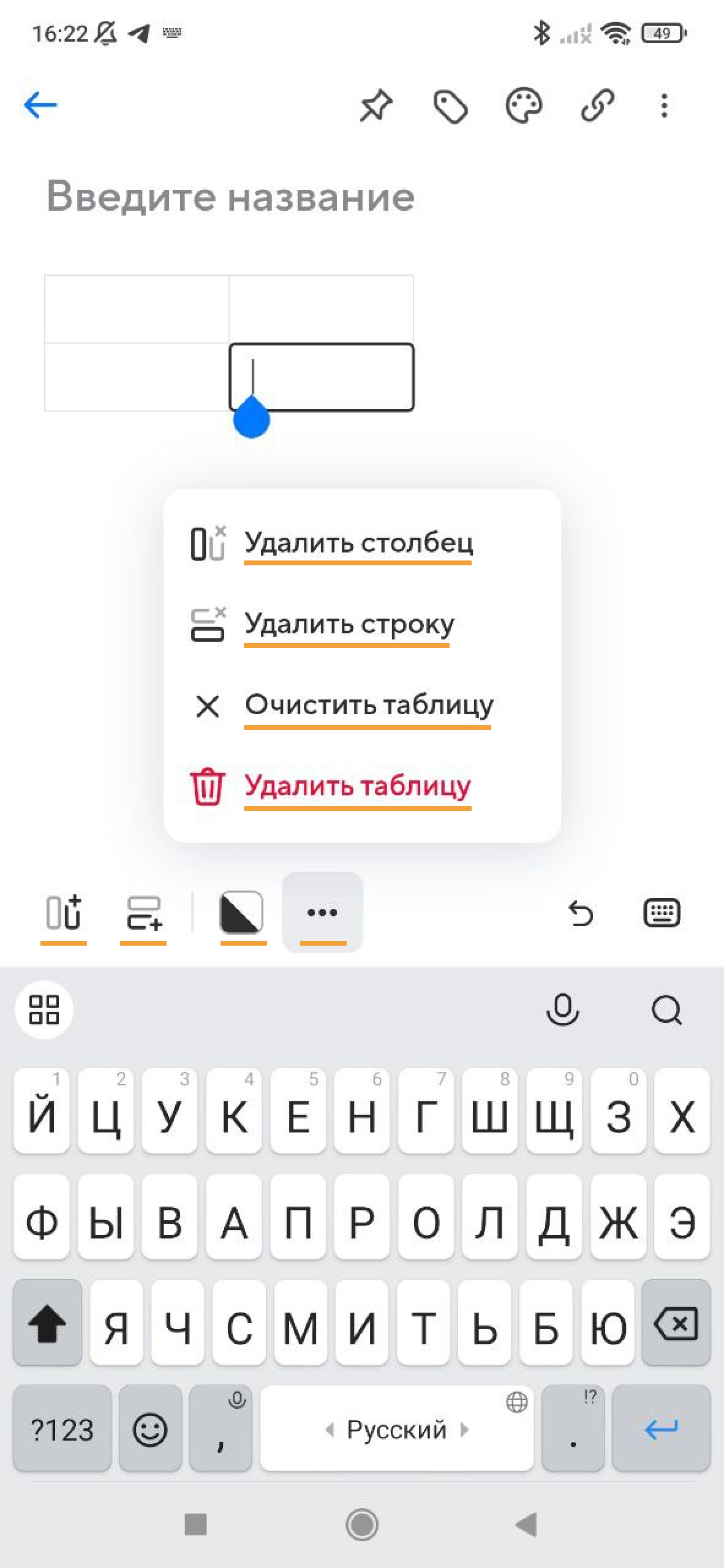Hide the keyboard via toolbar keyboard icon
Screen dimensions: 724x1568
click(x=662, y=913)
